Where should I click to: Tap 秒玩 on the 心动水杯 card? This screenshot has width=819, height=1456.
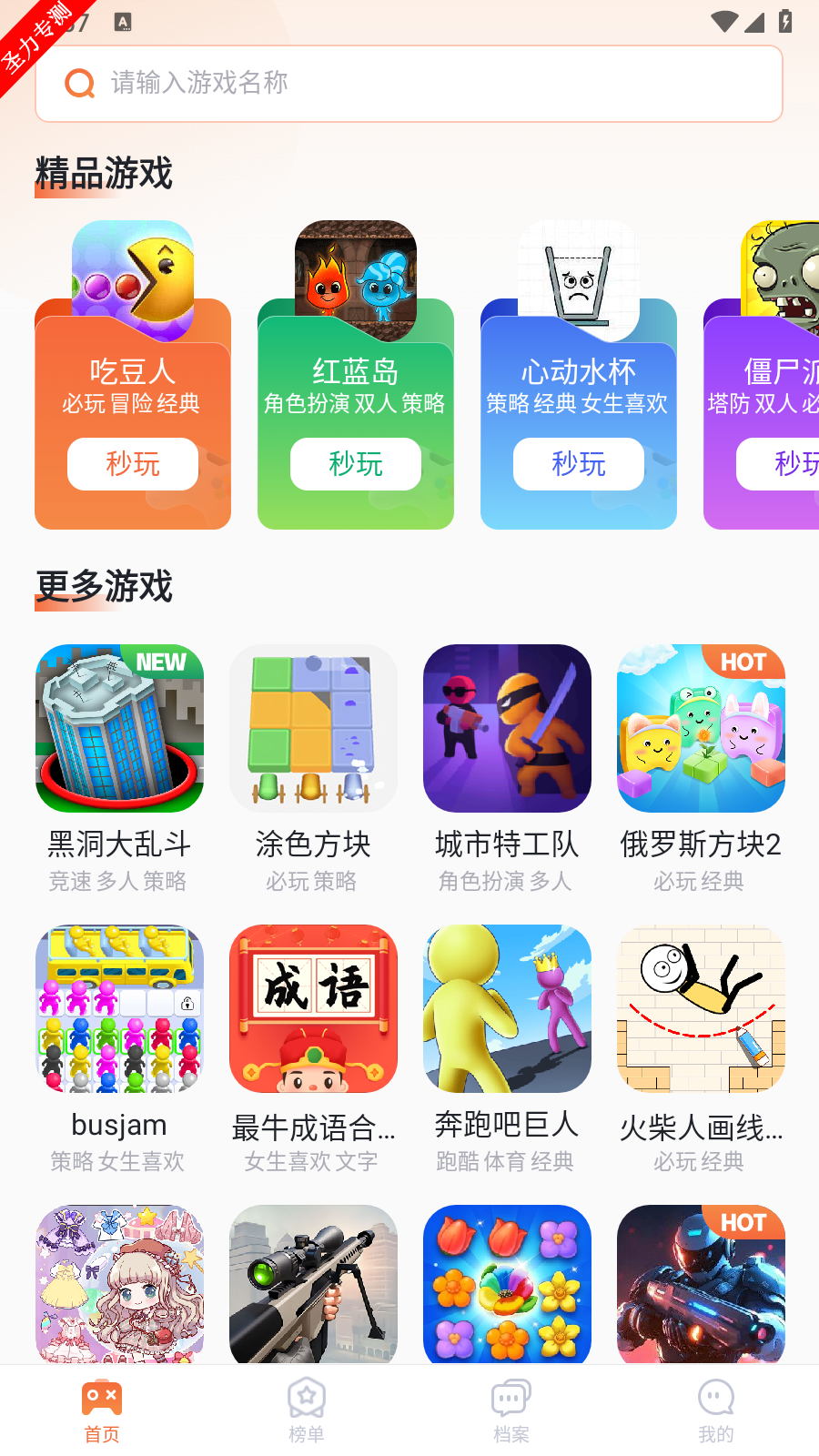point(579,464)
